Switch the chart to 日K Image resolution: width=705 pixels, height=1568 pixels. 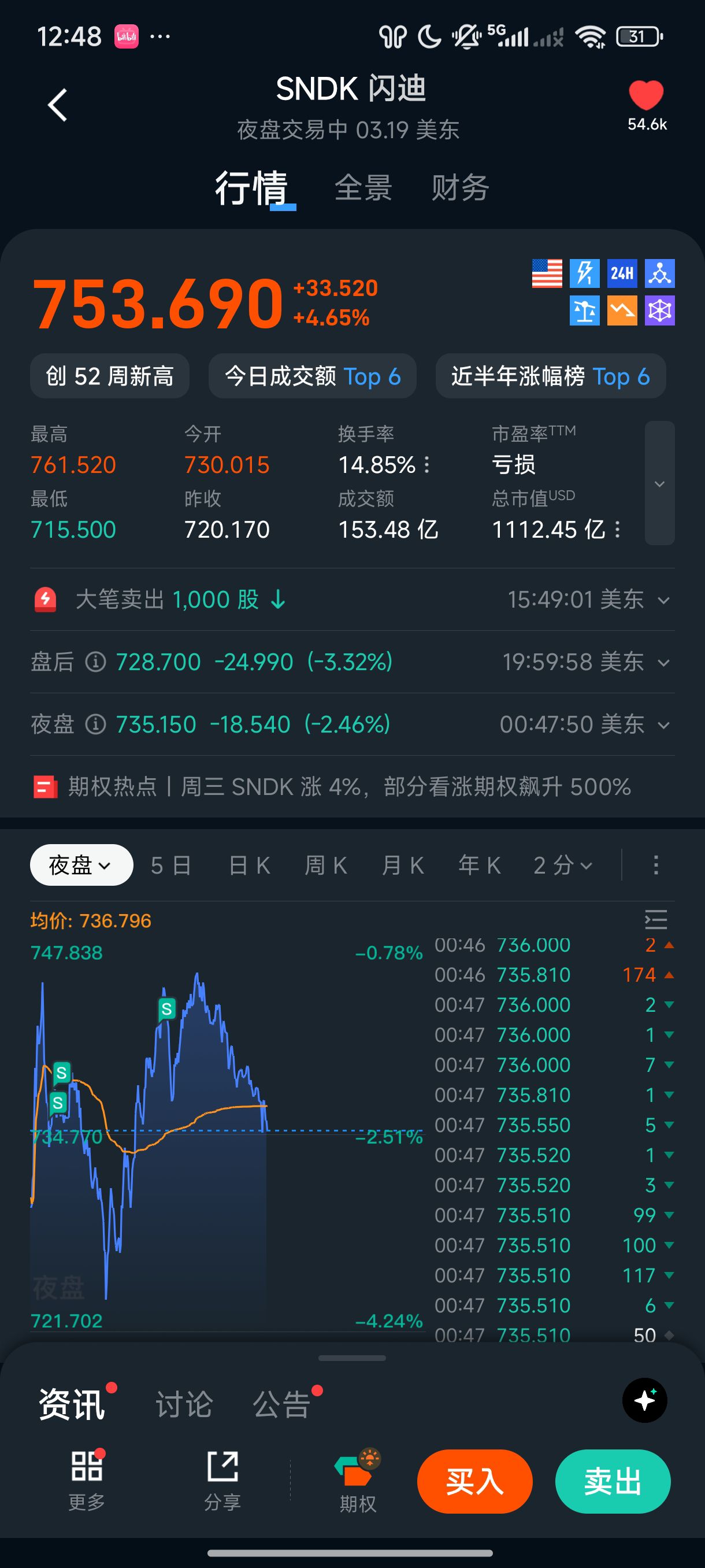(x=250, y=865)
